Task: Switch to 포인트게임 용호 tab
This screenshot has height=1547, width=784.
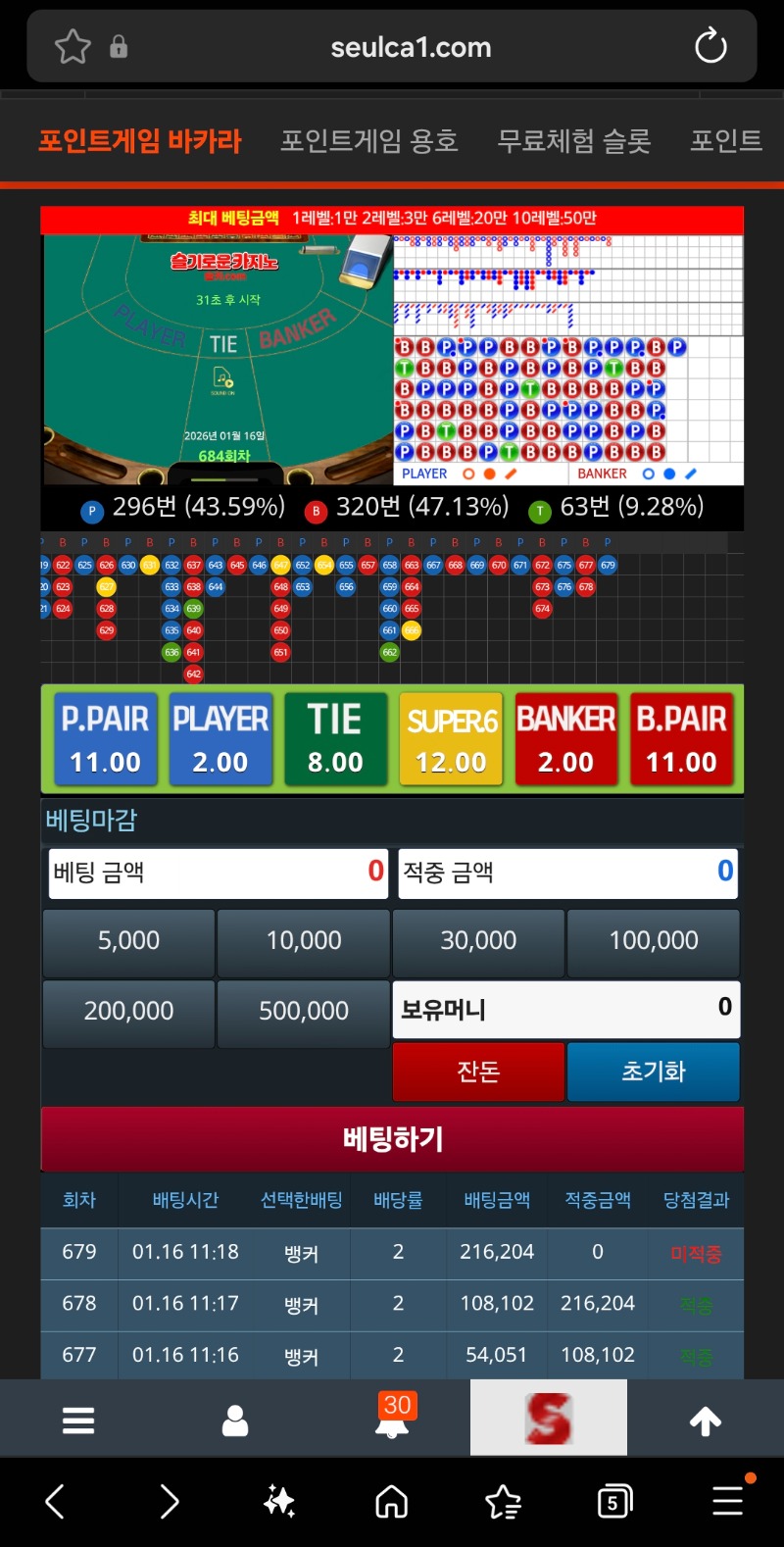Action: click(368, 141)
